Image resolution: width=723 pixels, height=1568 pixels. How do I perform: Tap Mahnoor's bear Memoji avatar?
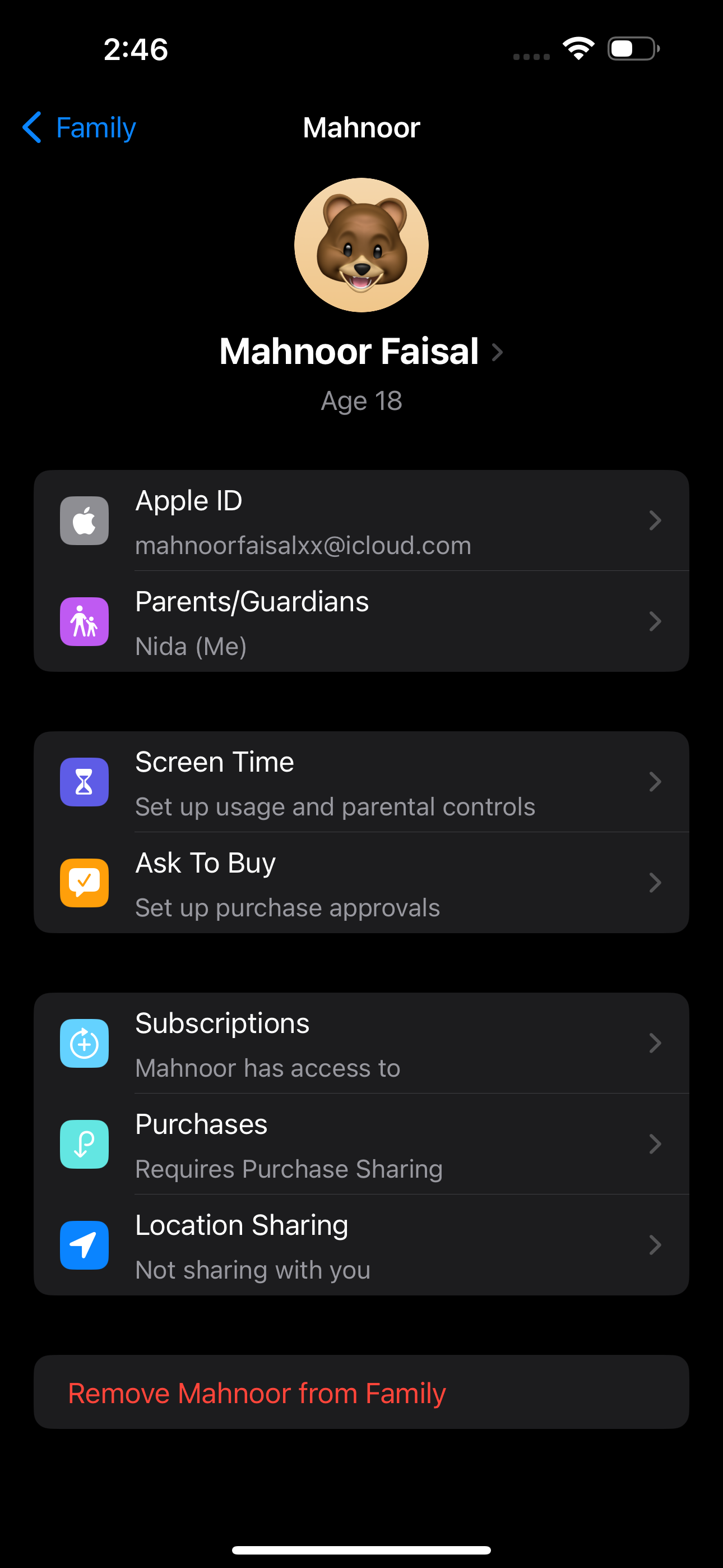click(x=361, y=245)
